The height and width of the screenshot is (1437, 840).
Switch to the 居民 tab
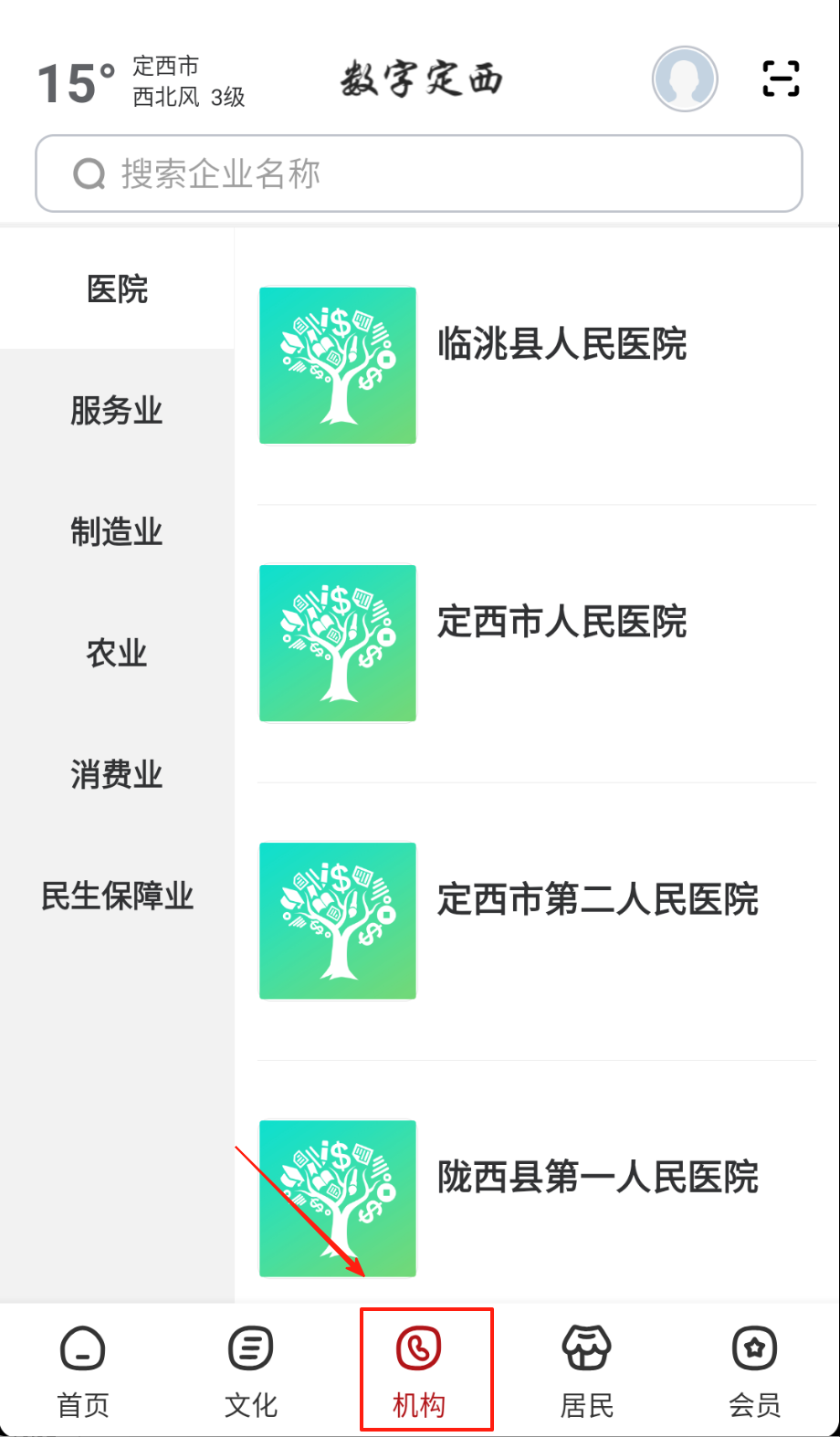[x=587, y=1371]
